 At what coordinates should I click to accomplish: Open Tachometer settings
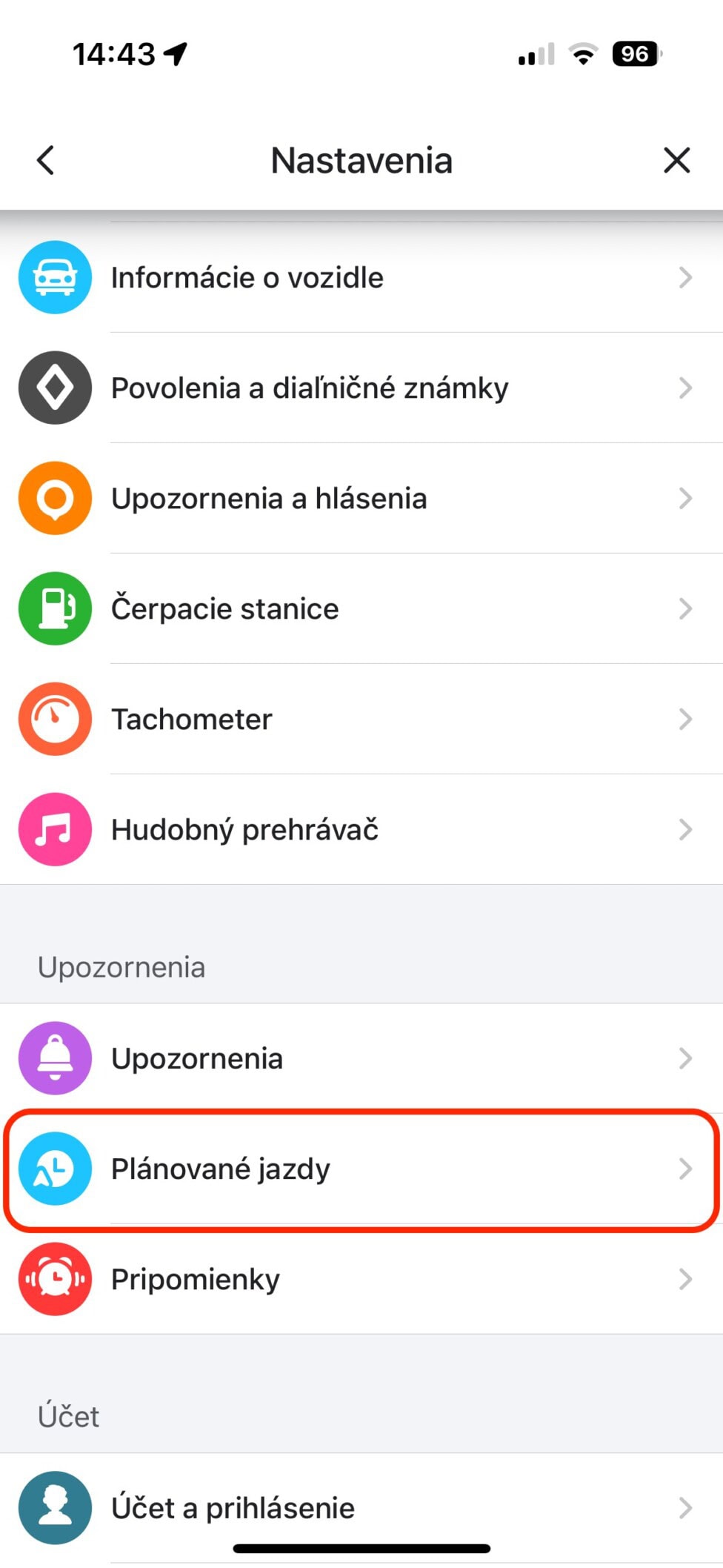click(x=361, y=720)
